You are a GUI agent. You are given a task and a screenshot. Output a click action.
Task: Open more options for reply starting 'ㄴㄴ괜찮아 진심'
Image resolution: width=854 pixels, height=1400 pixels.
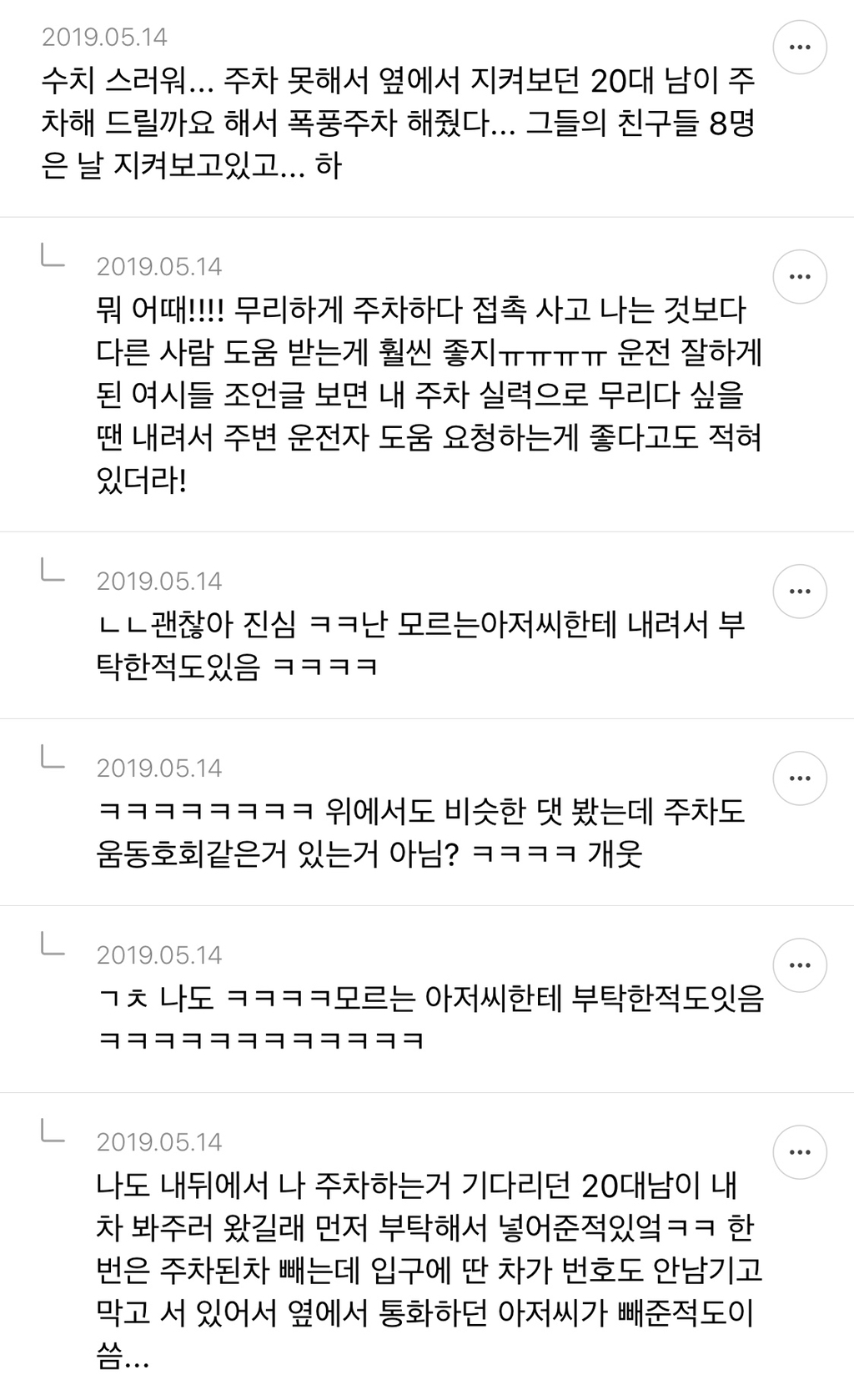(800, 592)
